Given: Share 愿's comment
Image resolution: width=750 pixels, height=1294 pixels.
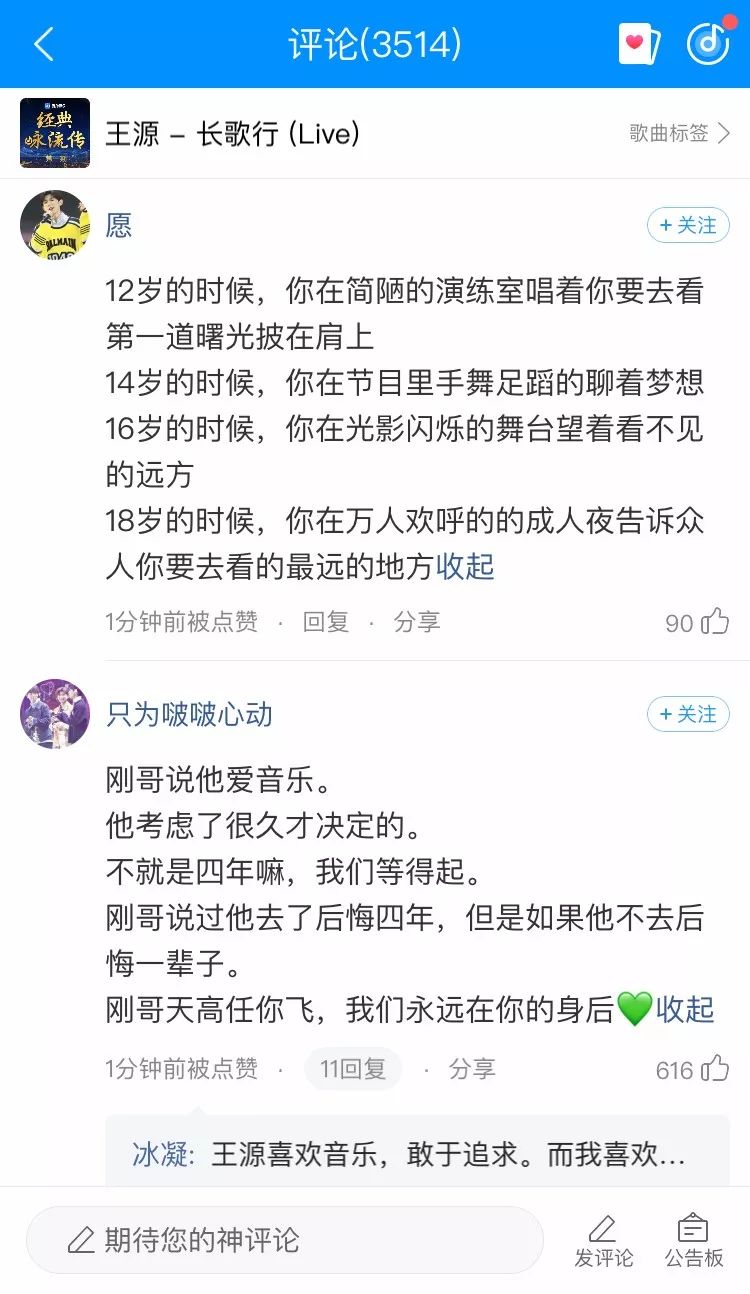Looking at the screenshot, I should tap(417, 622).
